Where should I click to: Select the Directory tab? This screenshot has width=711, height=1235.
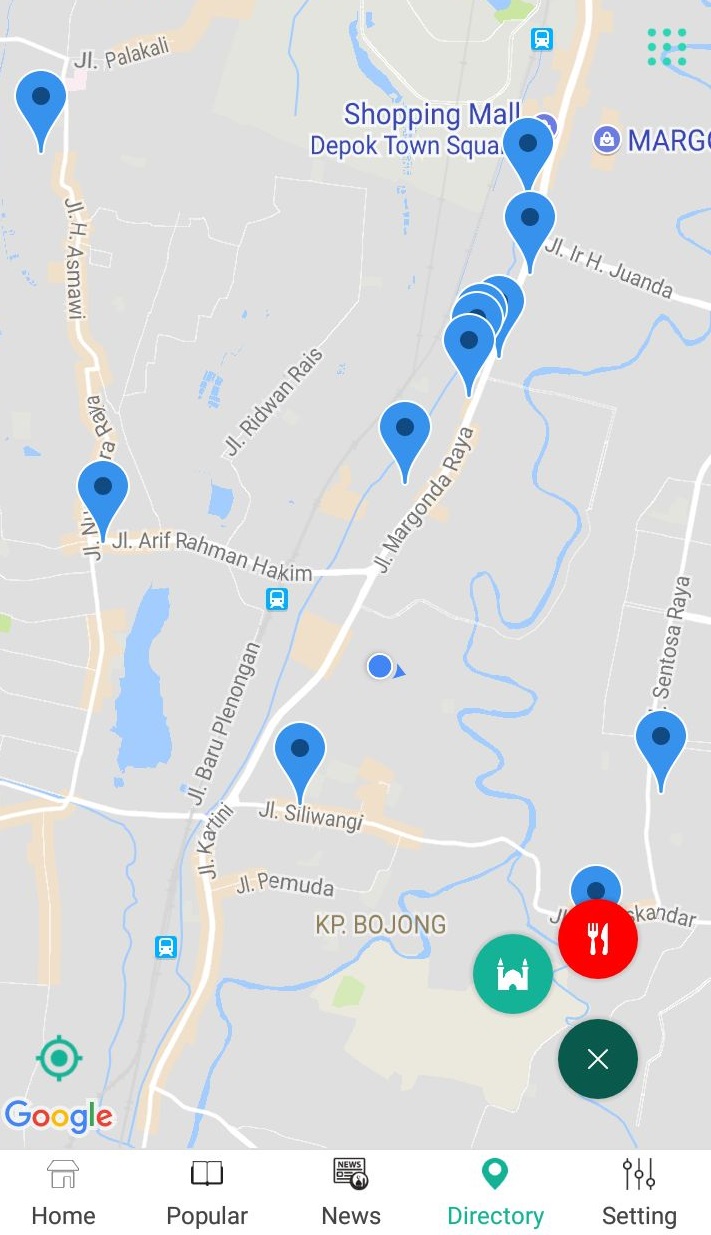495,1193
